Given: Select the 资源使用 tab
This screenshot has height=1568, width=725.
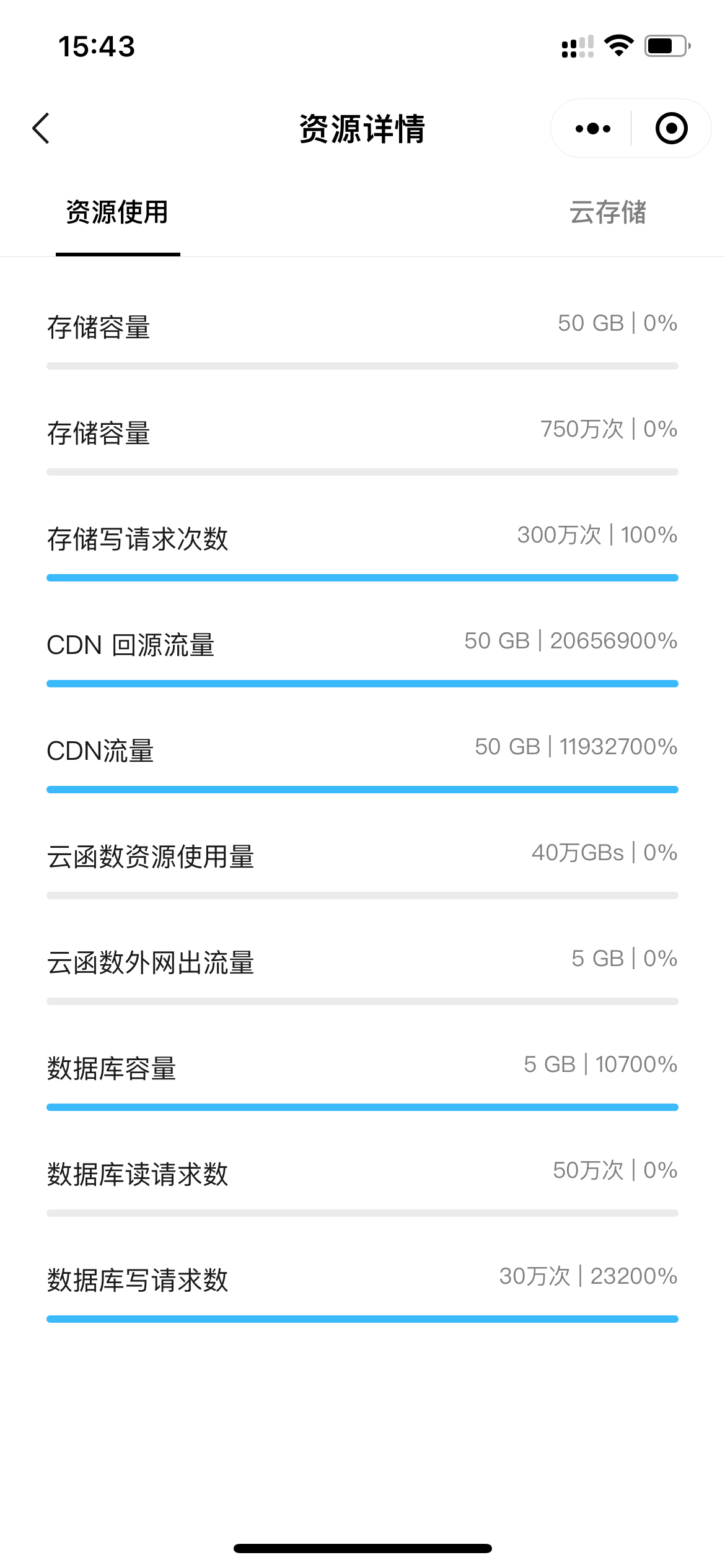Looking at the screenshot, I should click(x=117, y=212).
